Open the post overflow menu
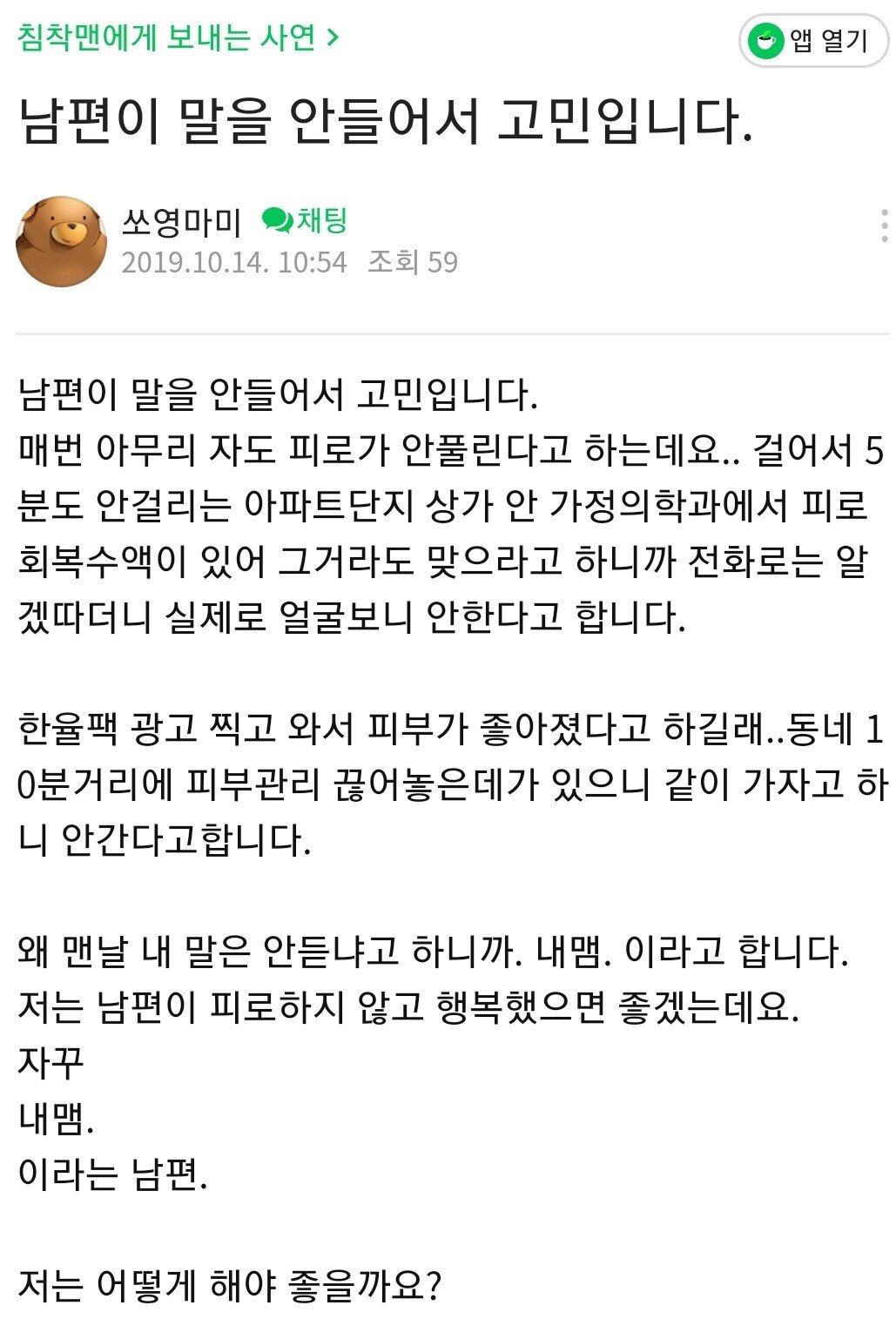The image size is (896, 1339). (884, 225)
